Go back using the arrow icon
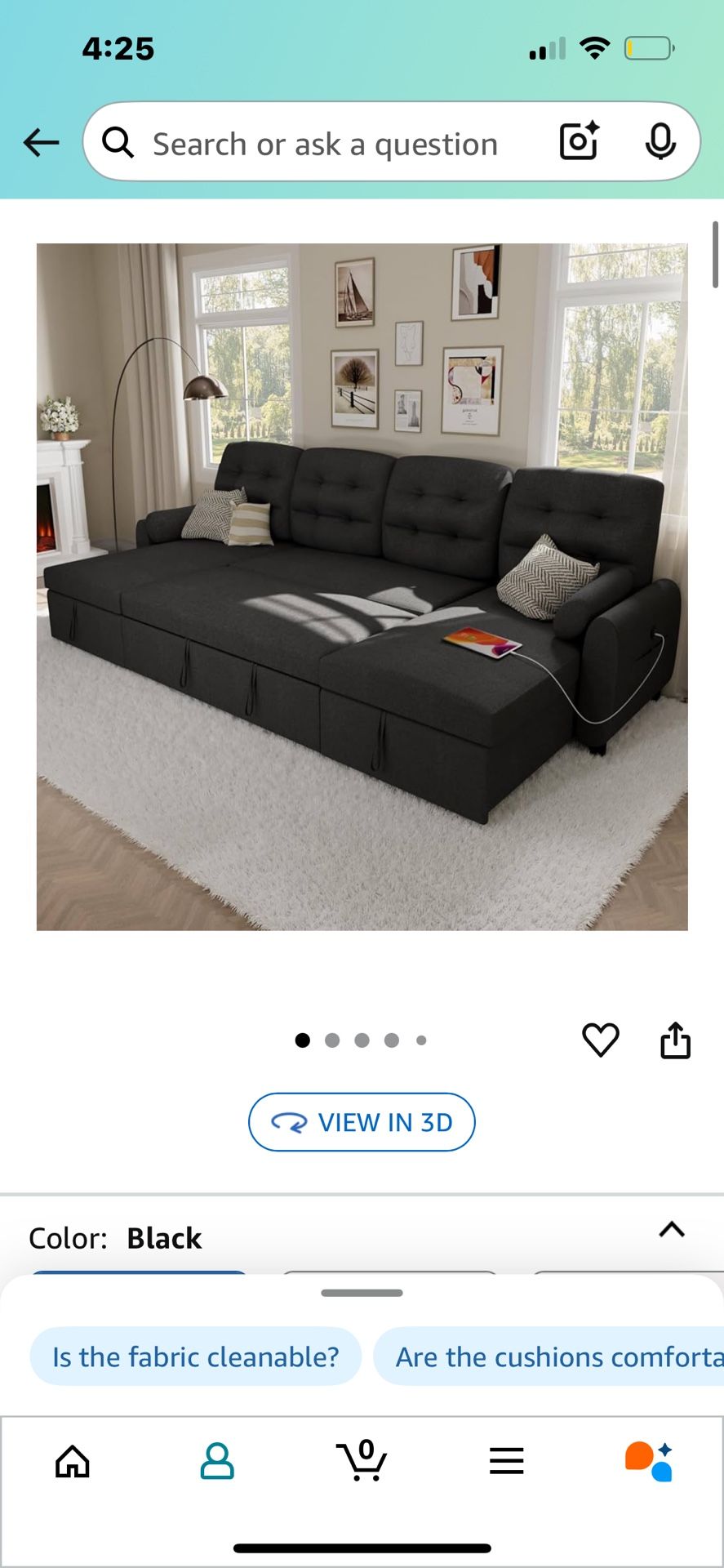 click(x=41, y=143)
